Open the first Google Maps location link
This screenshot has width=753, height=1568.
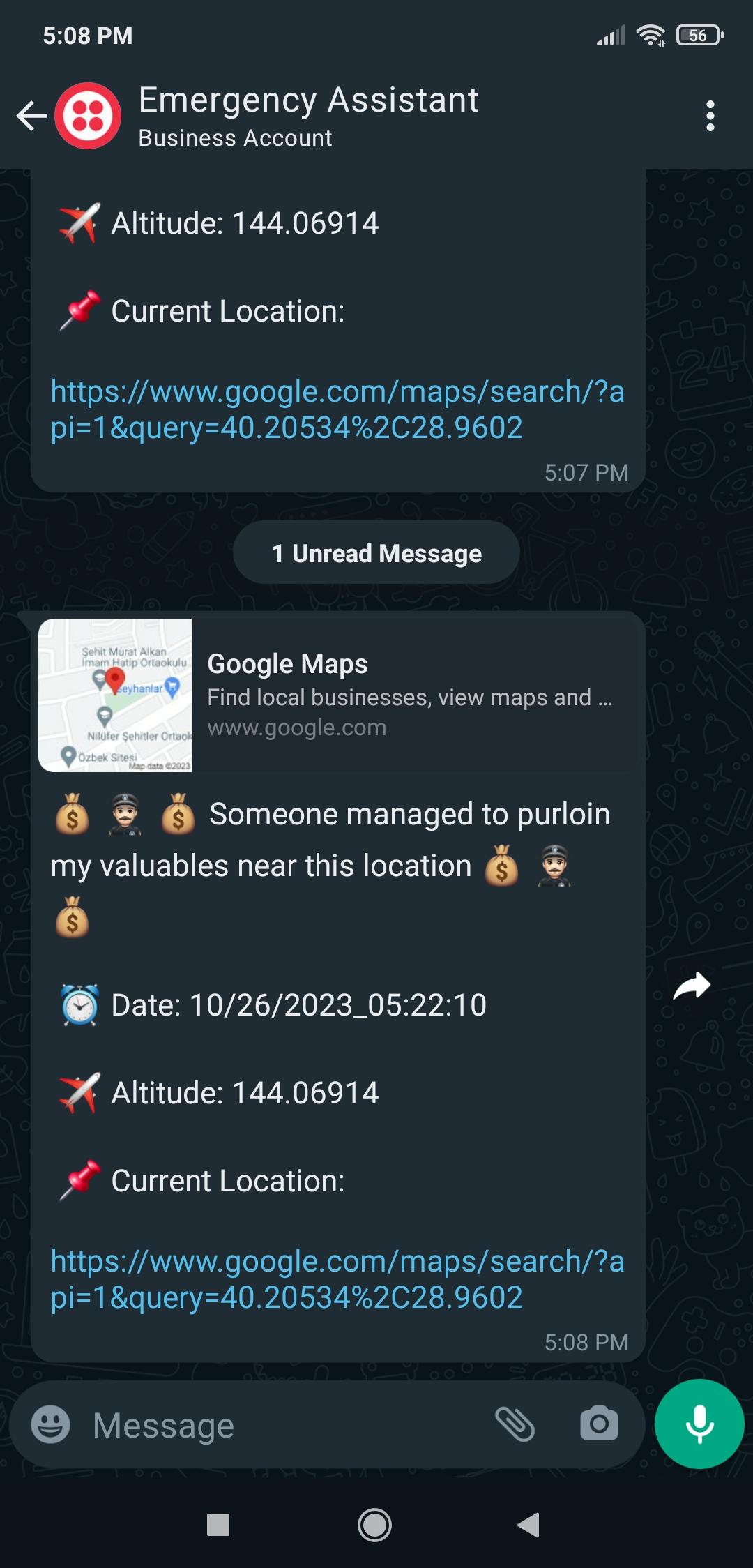[x=338, y=409]
